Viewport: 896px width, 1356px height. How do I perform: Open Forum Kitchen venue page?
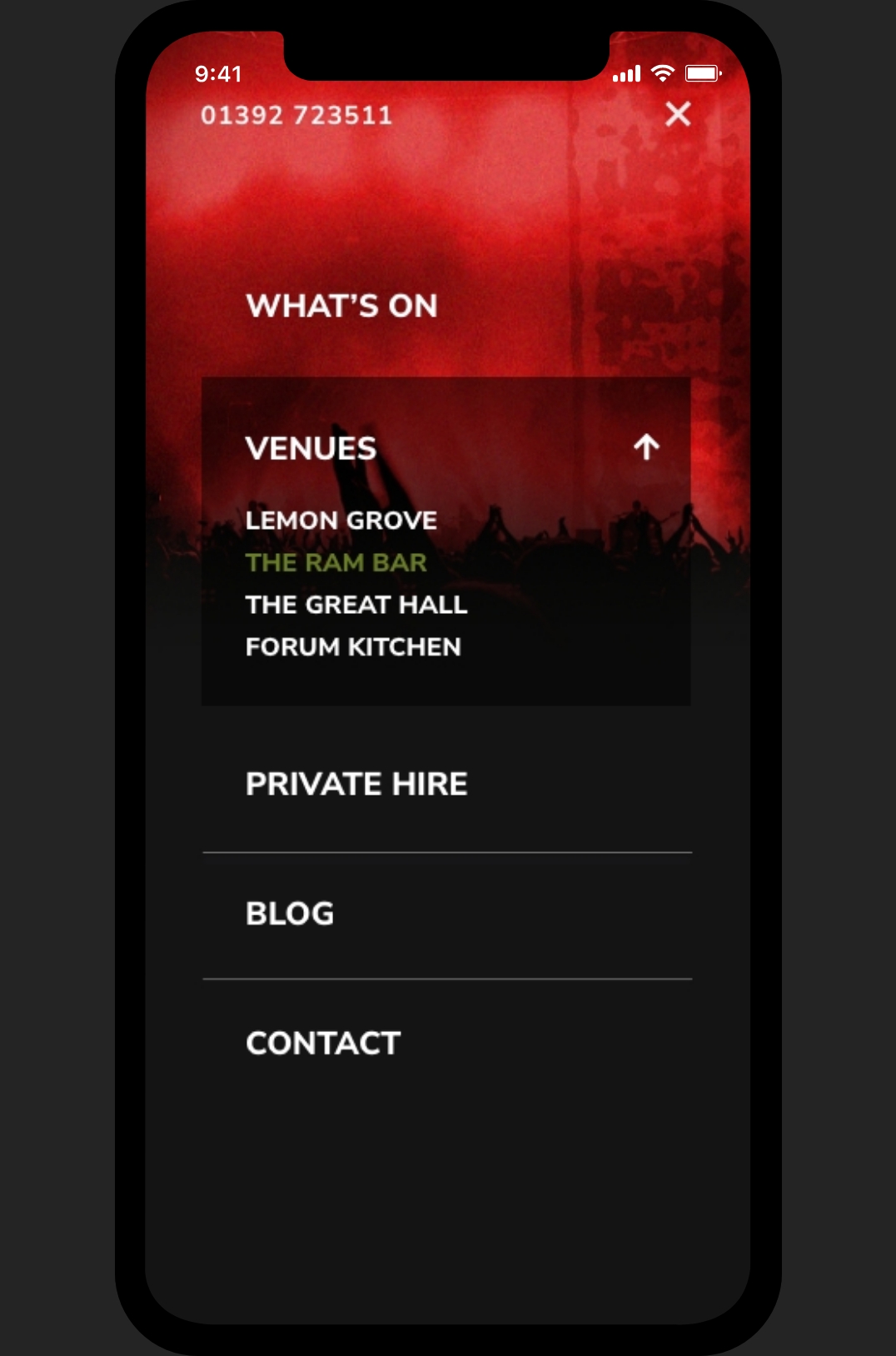(353, 647)
